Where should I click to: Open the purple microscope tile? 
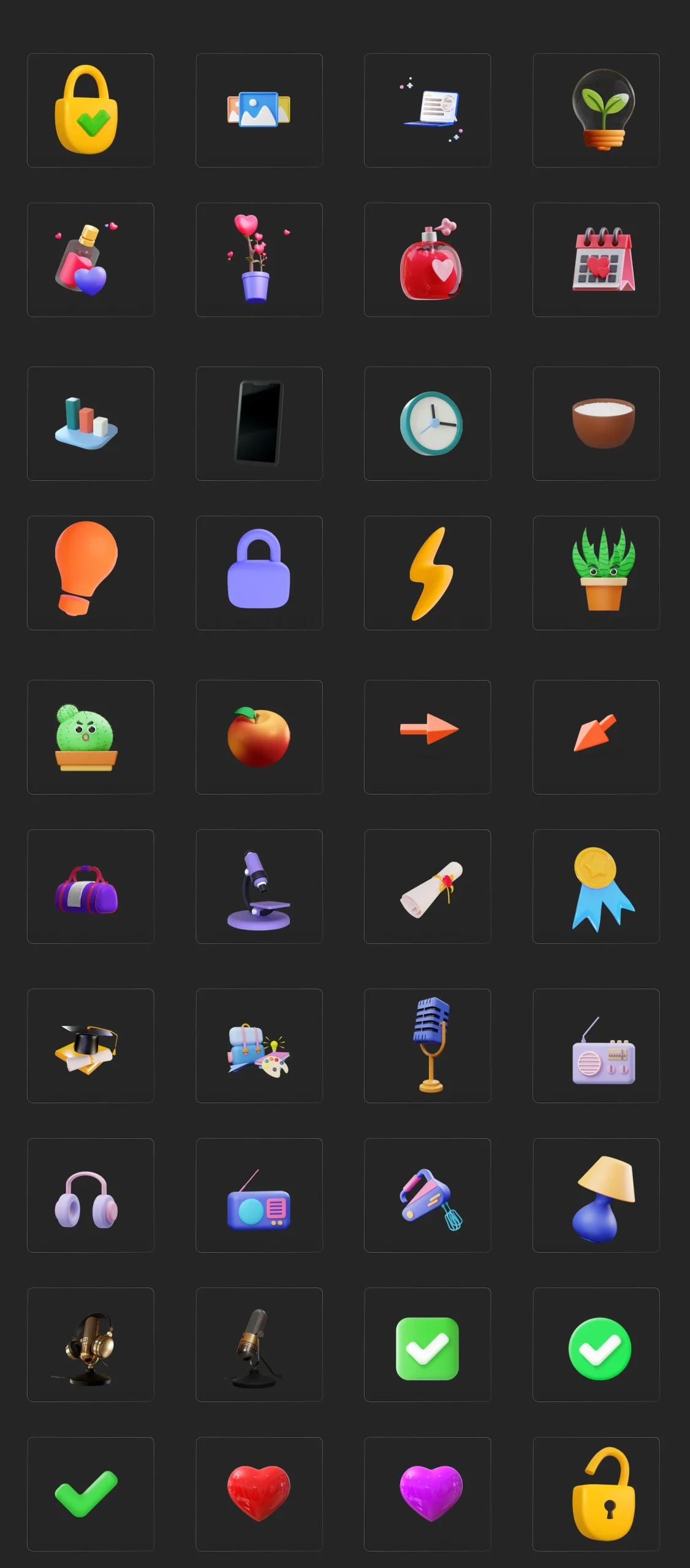point(259,886)
